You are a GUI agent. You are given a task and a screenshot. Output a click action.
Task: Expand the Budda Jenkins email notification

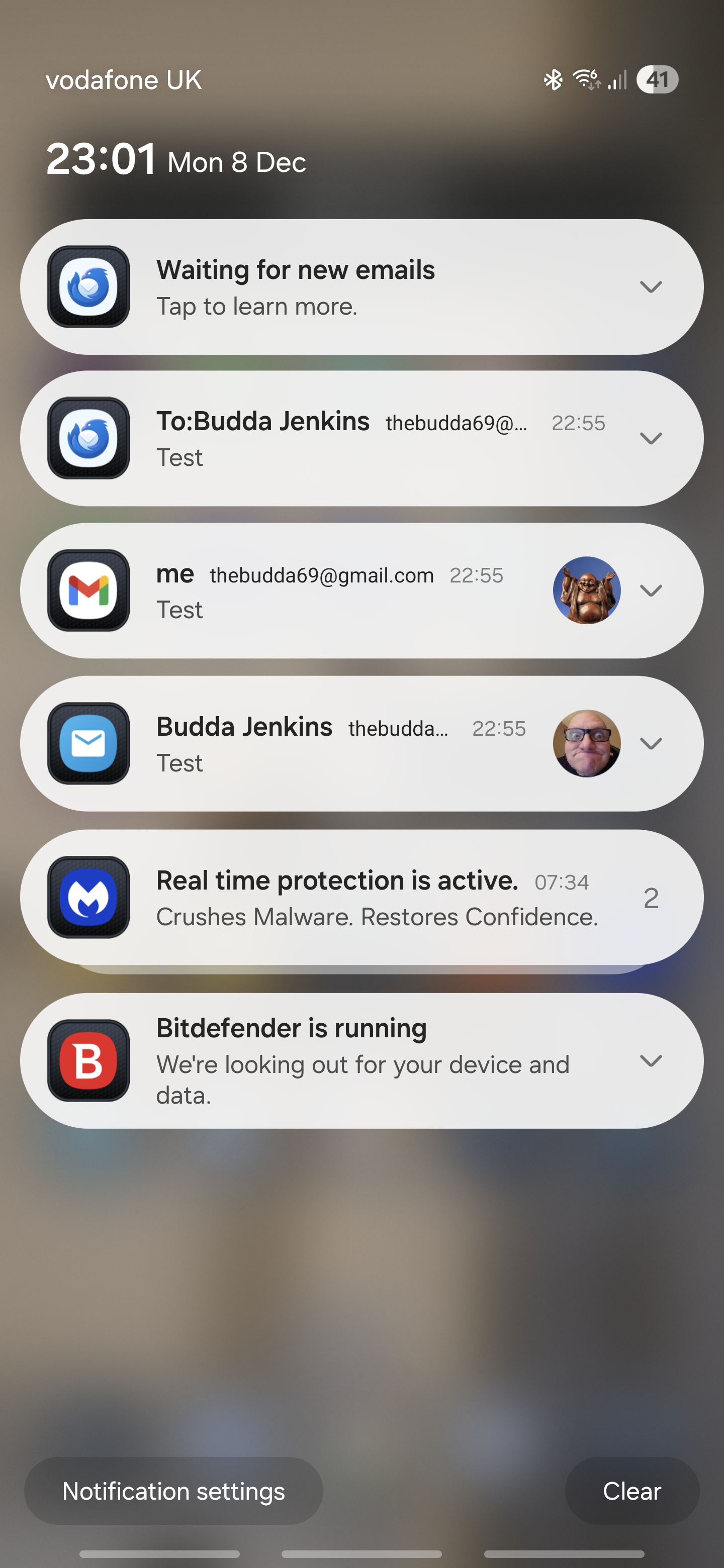tap(650, 743)
